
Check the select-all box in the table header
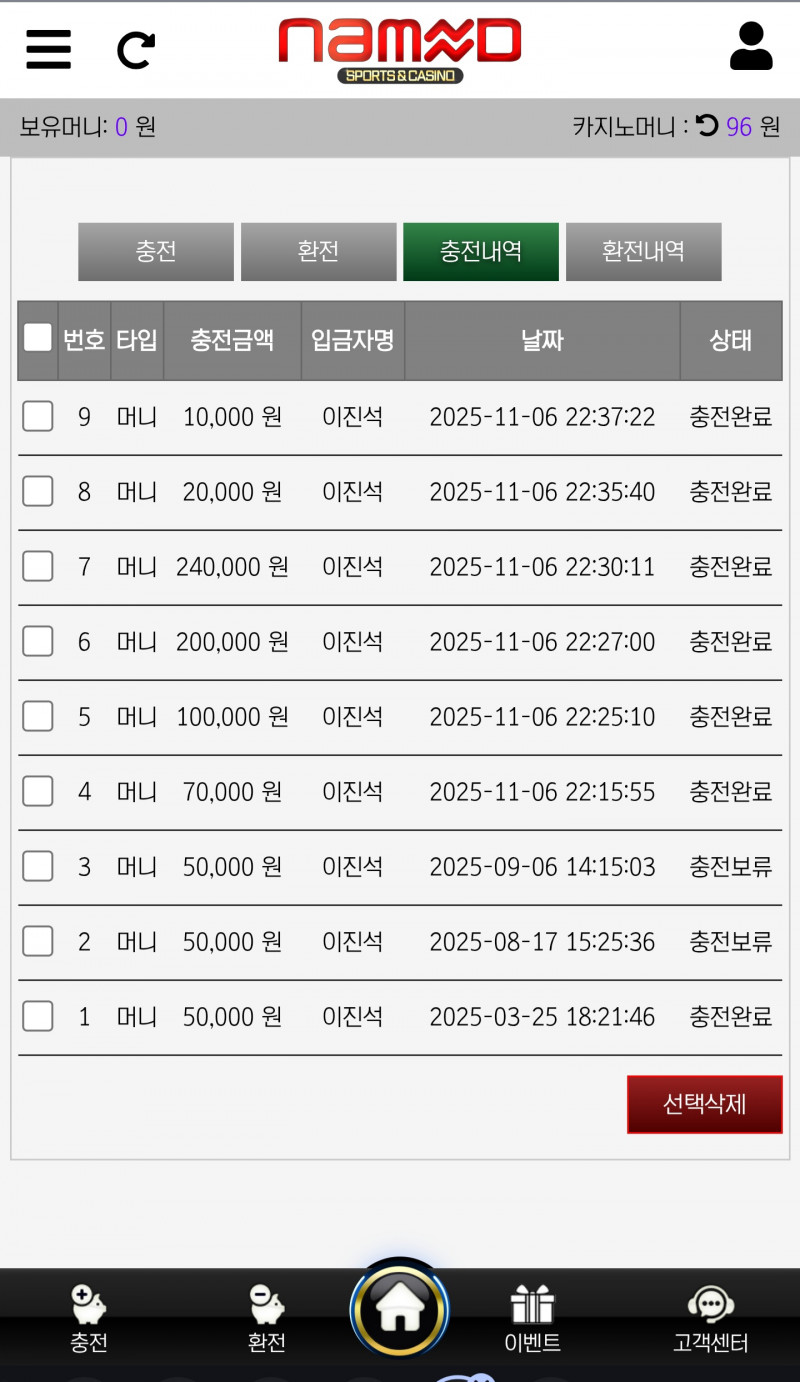[38, 338]
